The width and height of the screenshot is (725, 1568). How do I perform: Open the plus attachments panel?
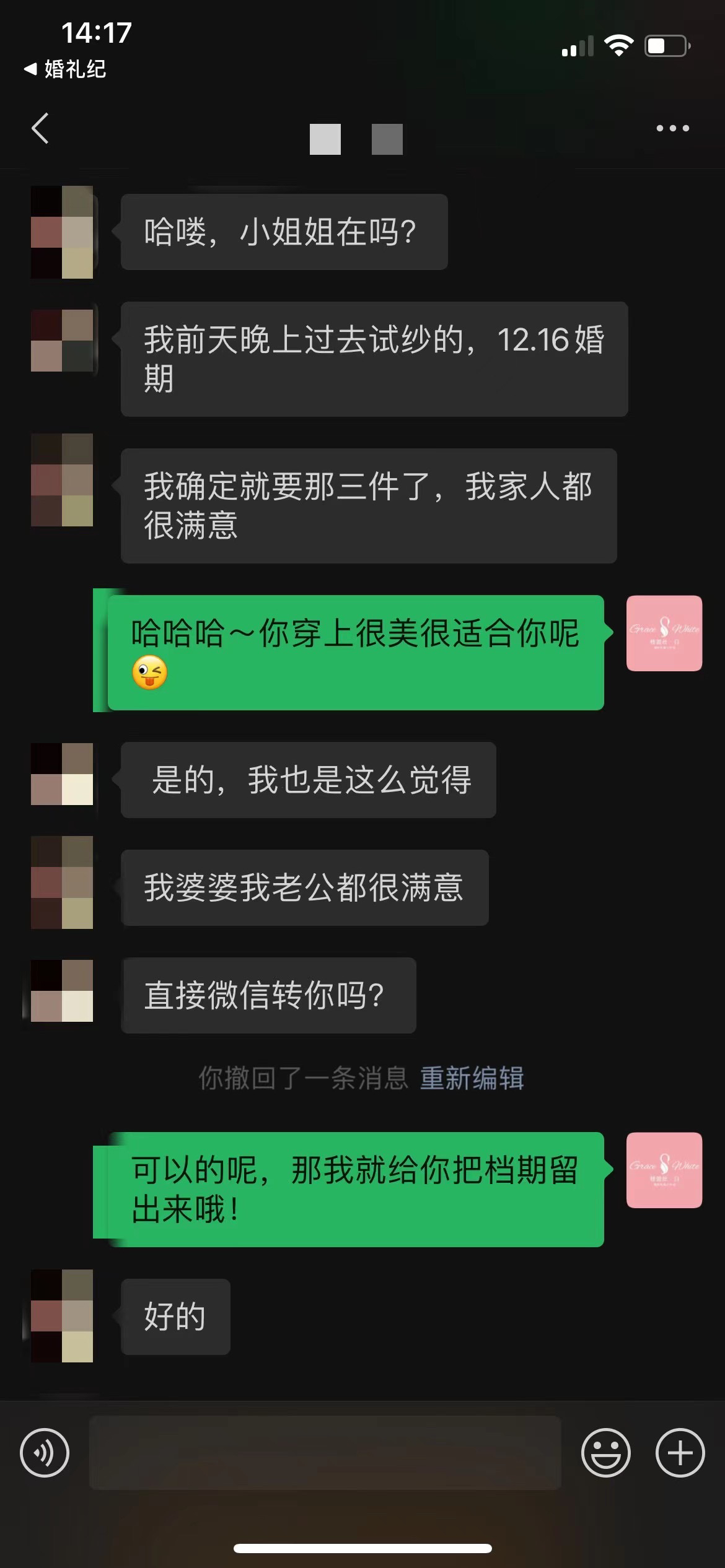[680, 1453]
